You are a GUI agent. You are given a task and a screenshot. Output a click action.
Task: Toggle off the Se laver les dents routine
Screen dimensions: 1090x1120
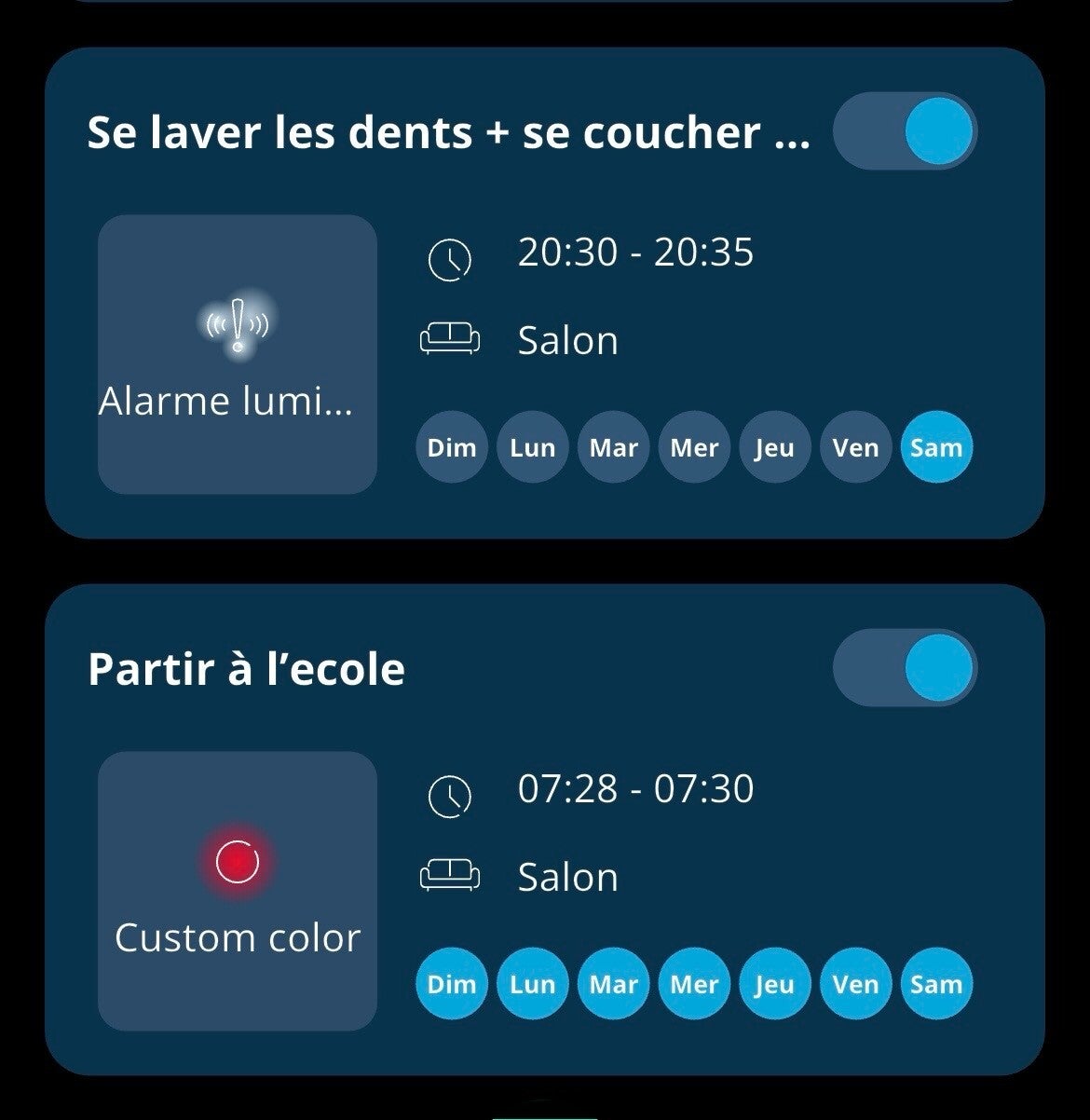905,131
